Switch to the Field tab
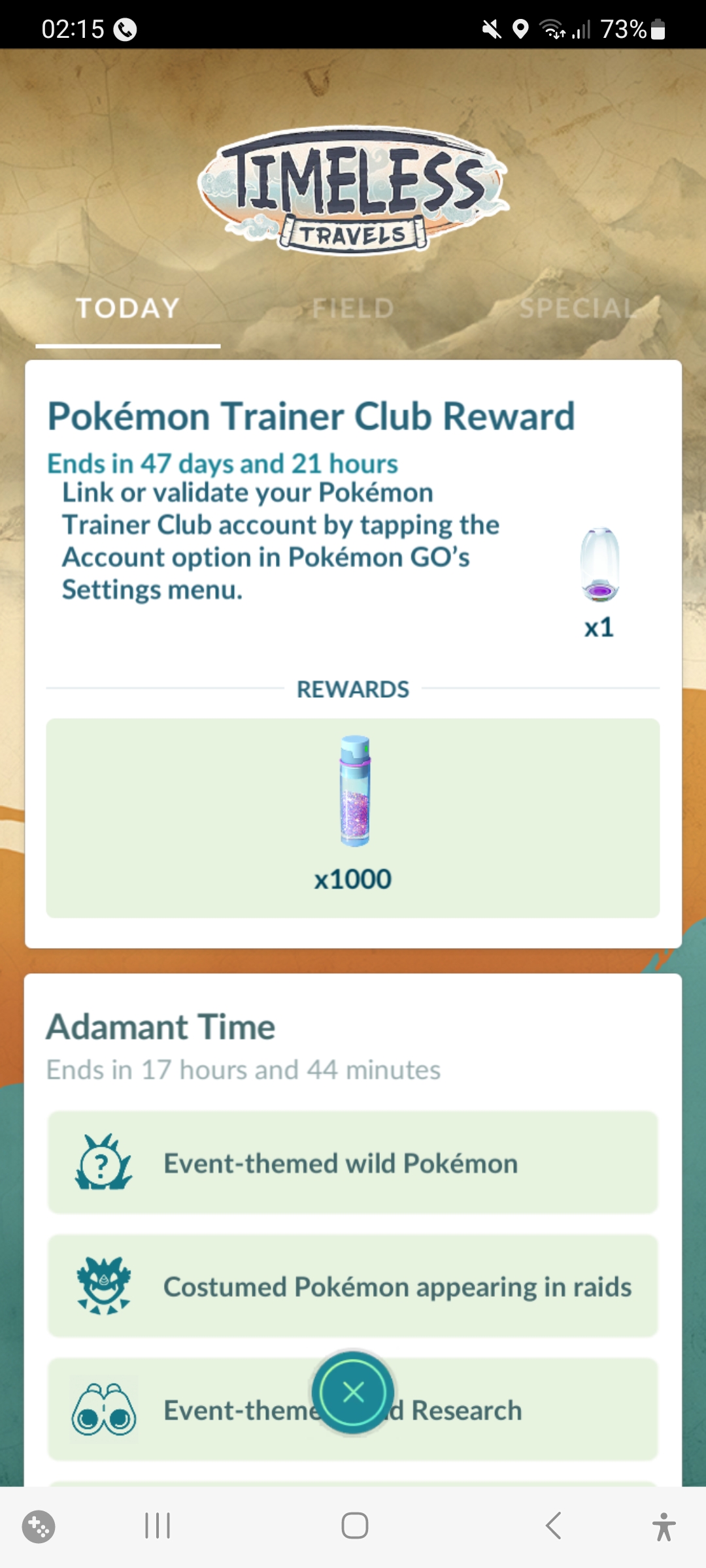706x1568 pixels. 353,308
